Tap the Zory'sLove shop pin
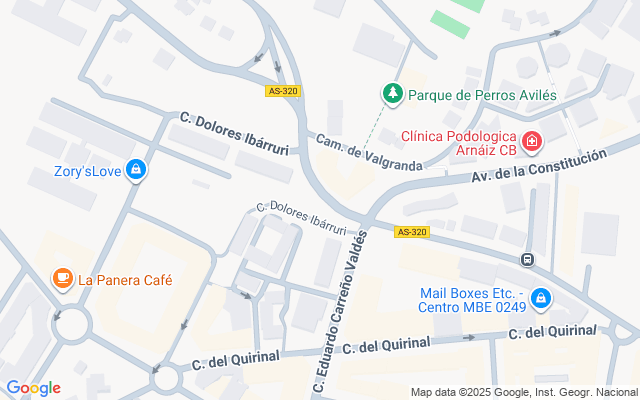 click(136, 170)
